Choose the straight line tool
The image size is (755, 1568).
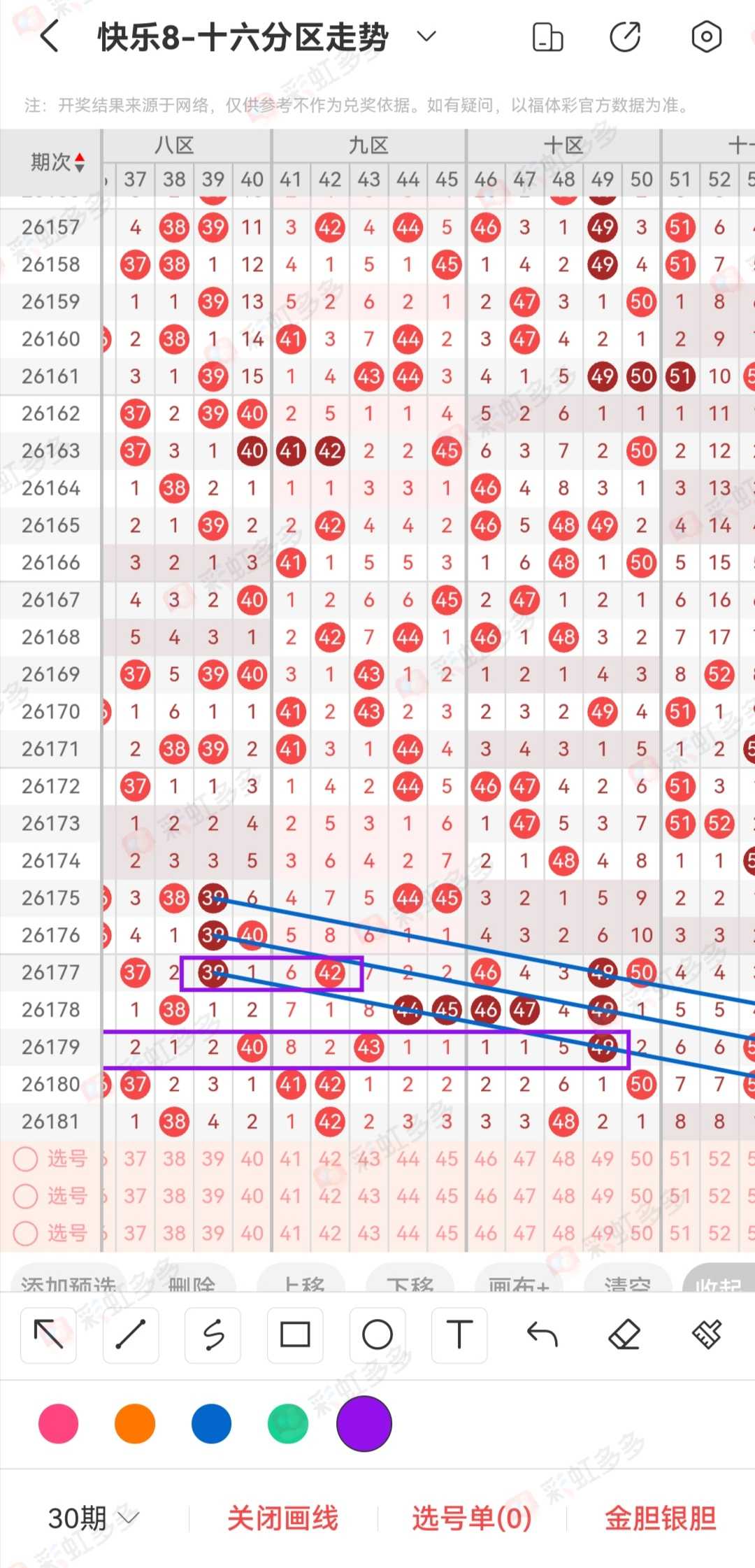[131, 1334]
